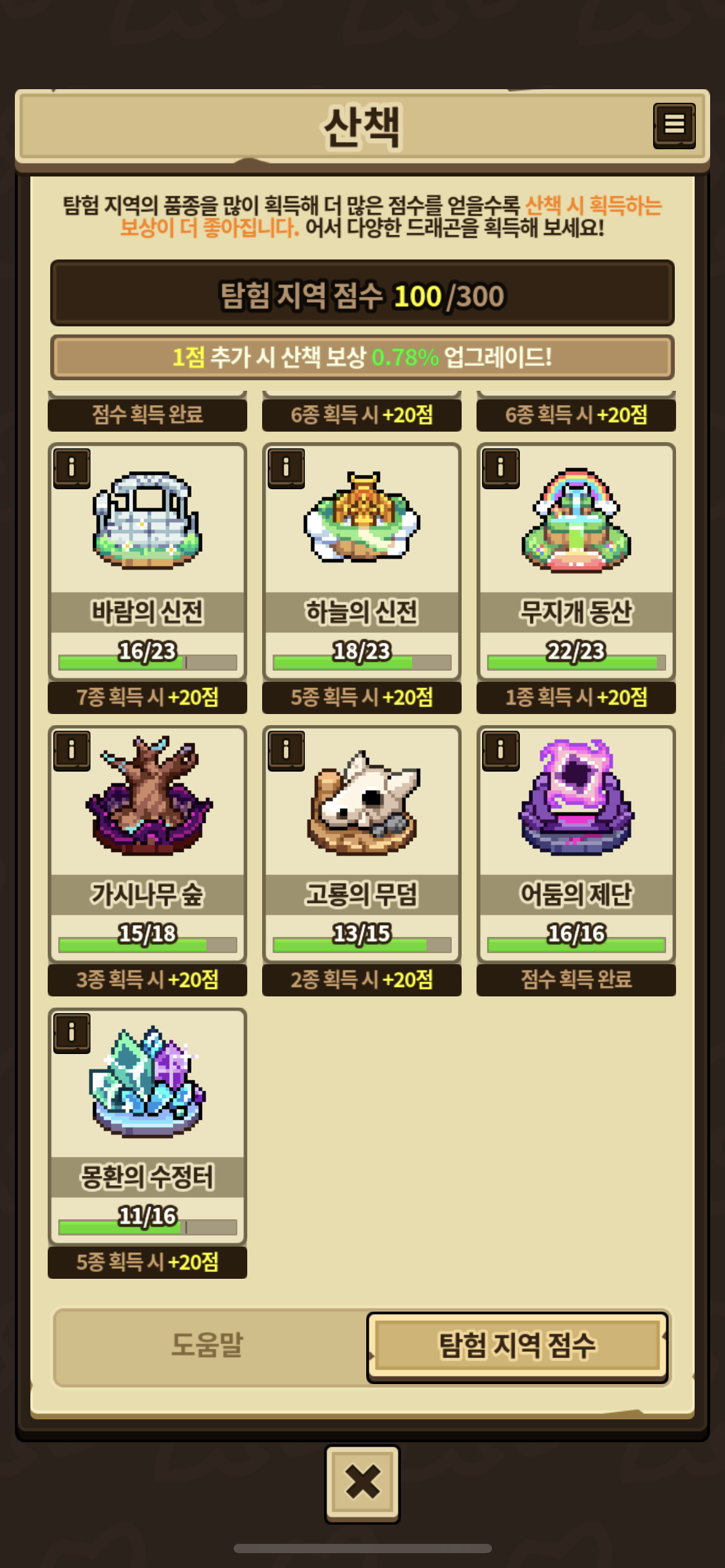Show info for 어둠의 제단
The width and height of the screenshot is (725, 1568).
point(501,750)
